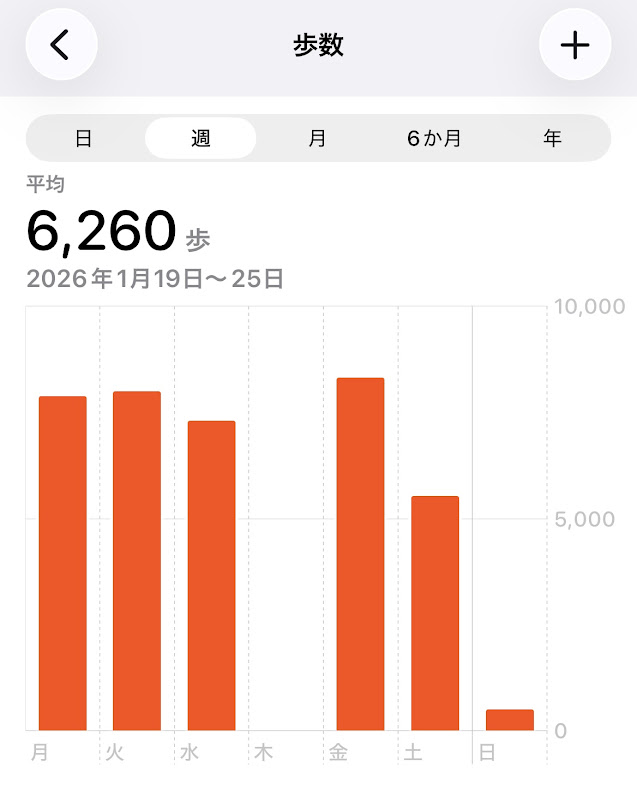The image size is (637, 789).
Task: Switch to the 年 (year) view
Action: click(x=552, y=138)
